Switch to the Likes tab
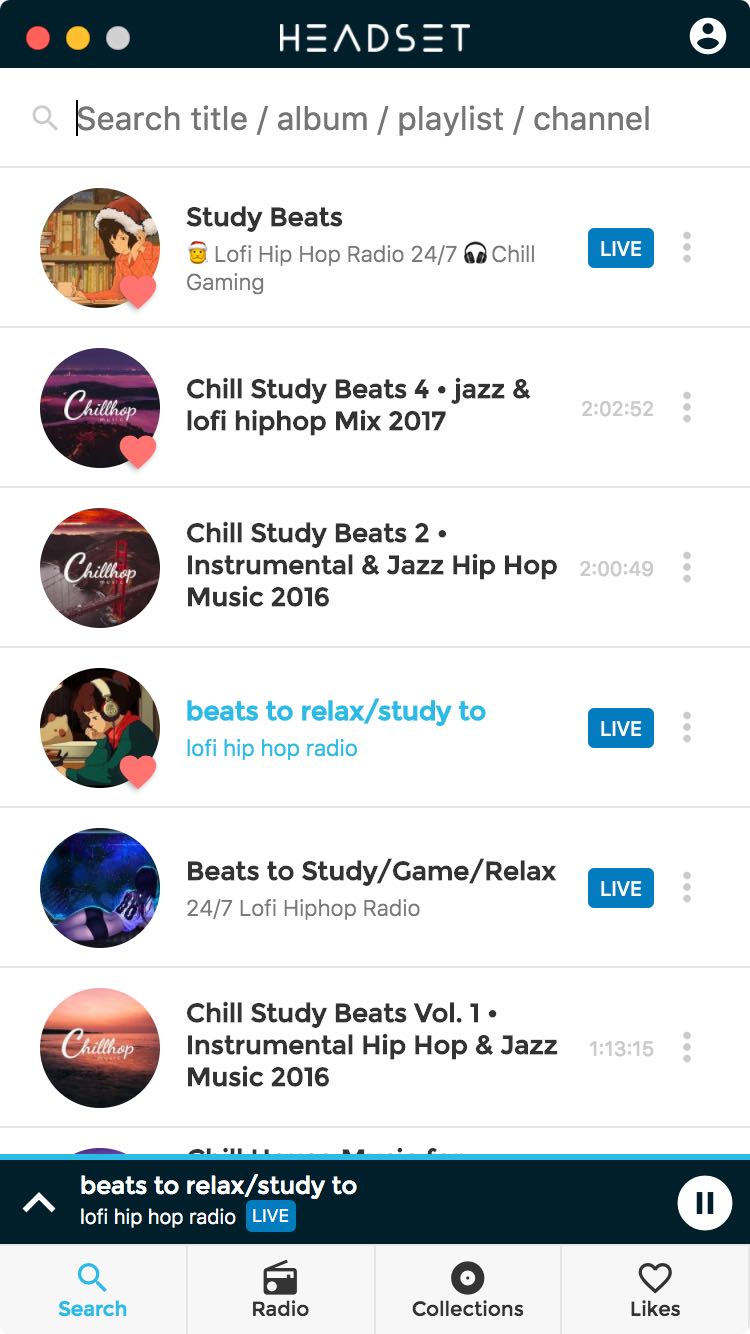The width and height of the screenshot is (750, 1334). click(x=655, y=1290)
